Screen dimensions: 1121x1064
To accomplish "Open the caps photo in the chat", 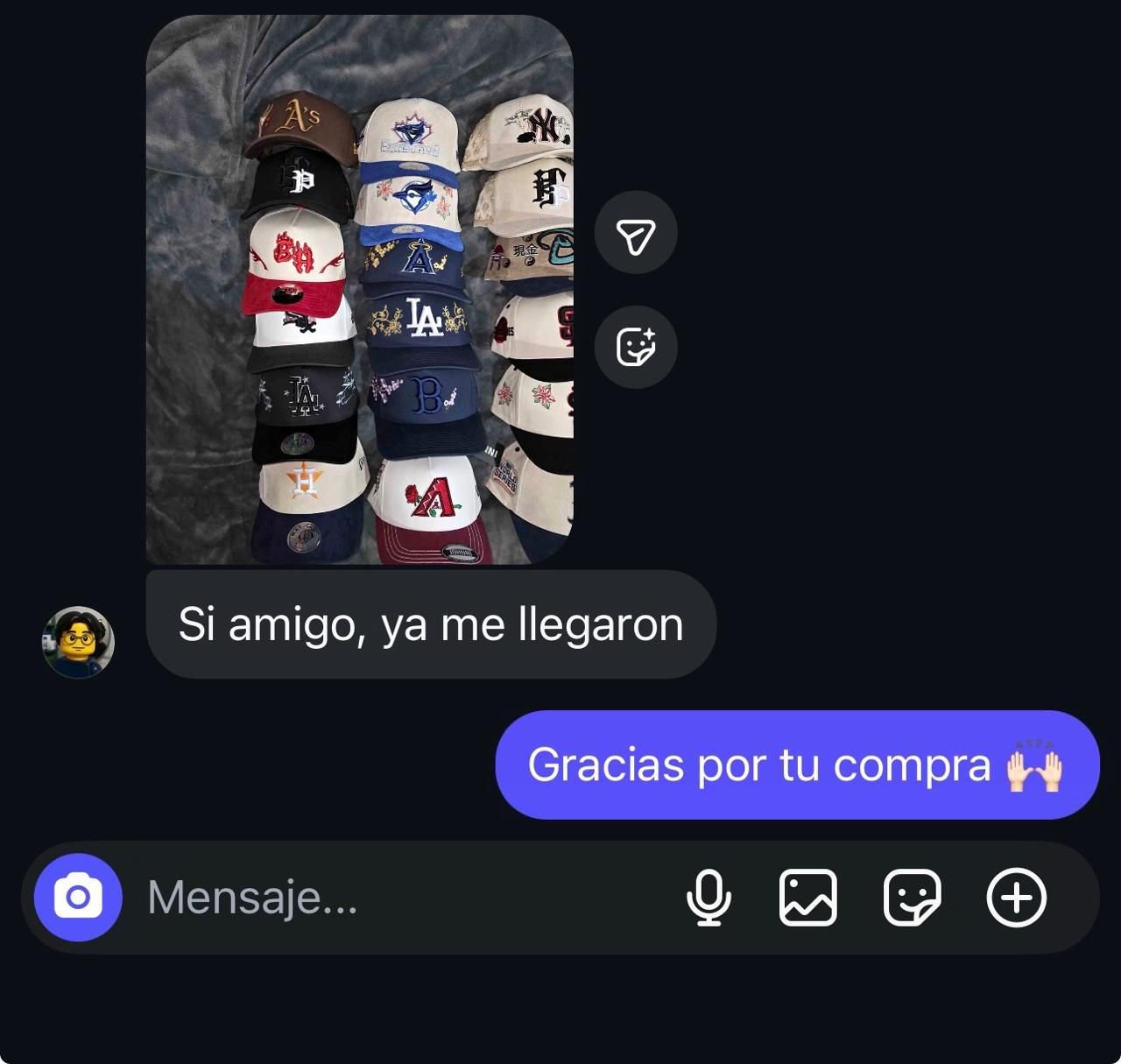I will click(x=359, y=289).
